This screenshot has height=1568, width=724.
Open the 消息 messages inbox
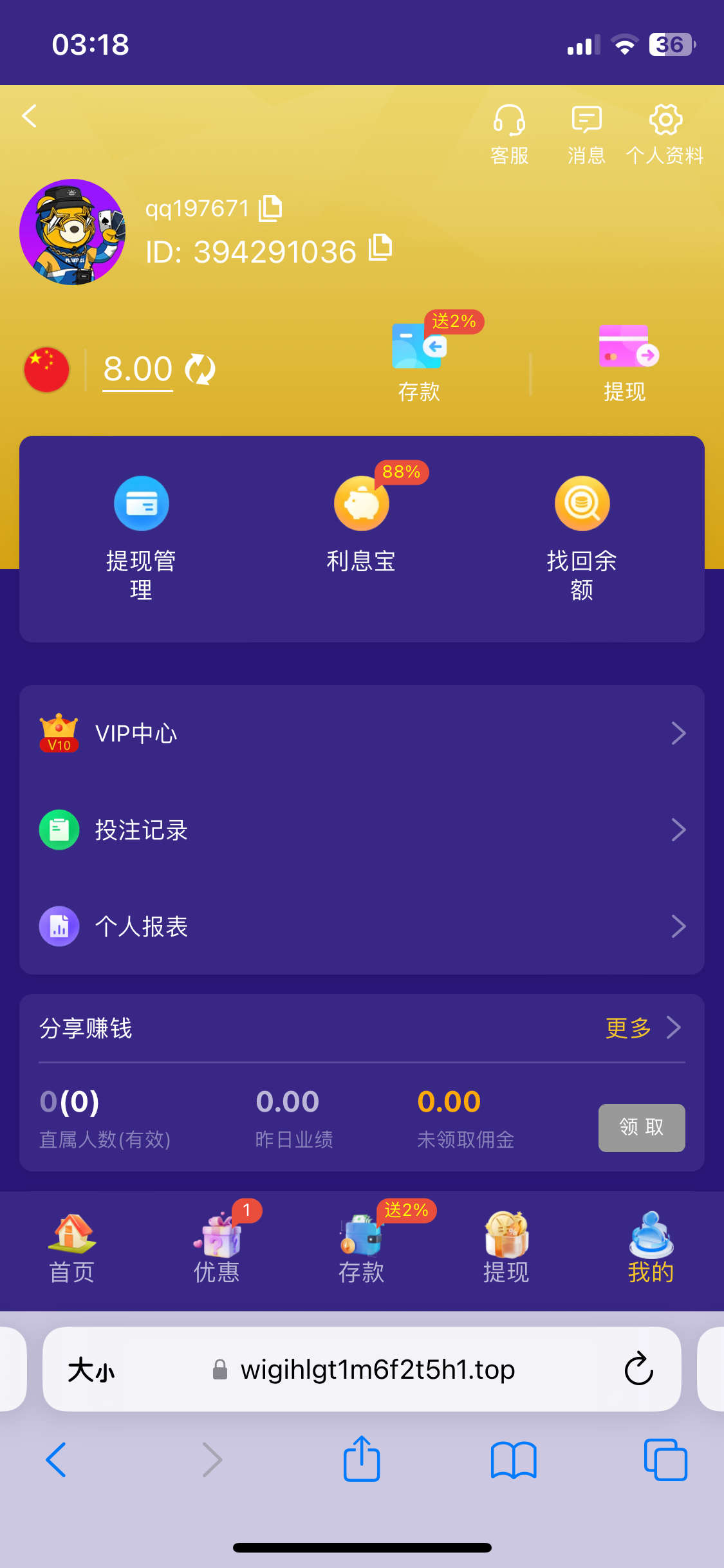coord(586,133)
